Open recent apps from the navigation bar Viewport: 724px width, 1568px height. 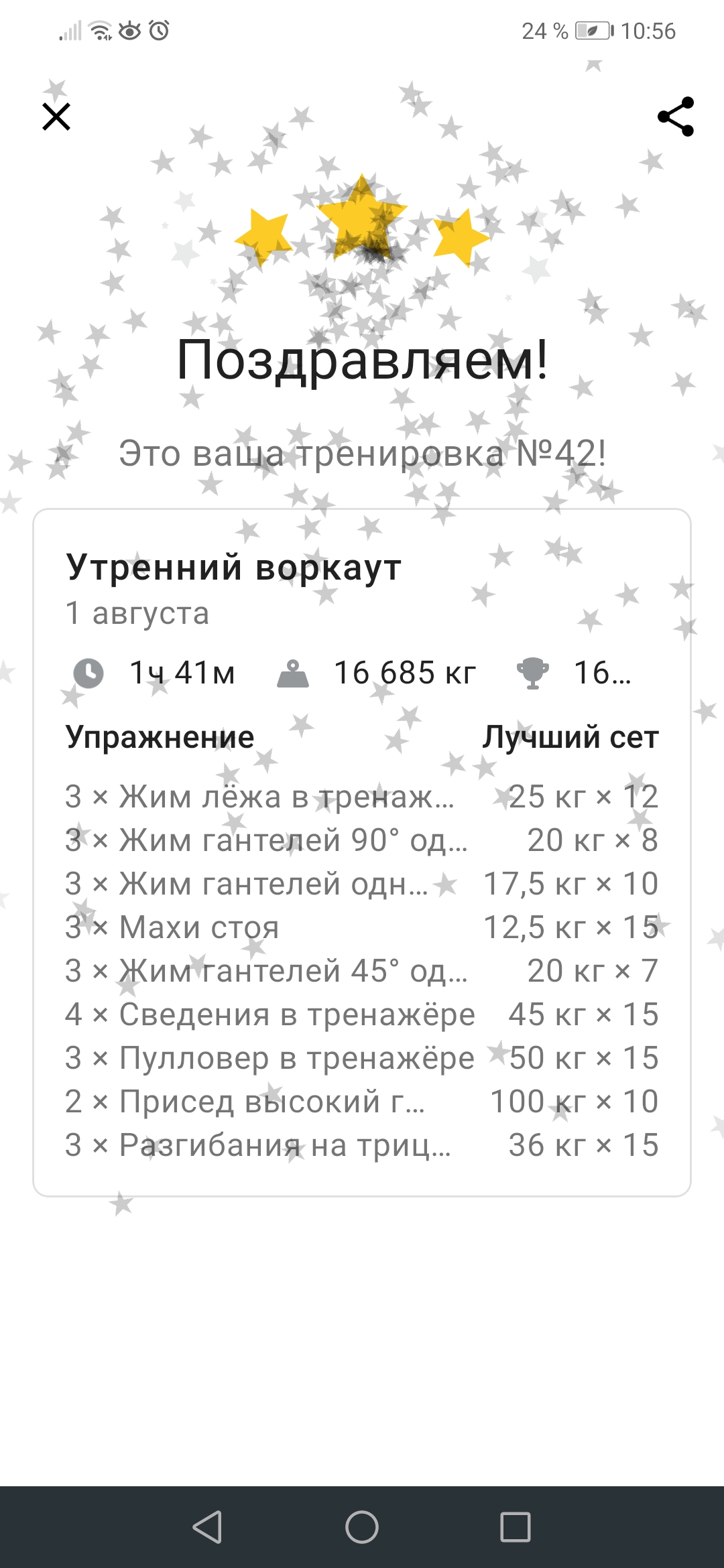[x=516, y=1527]
